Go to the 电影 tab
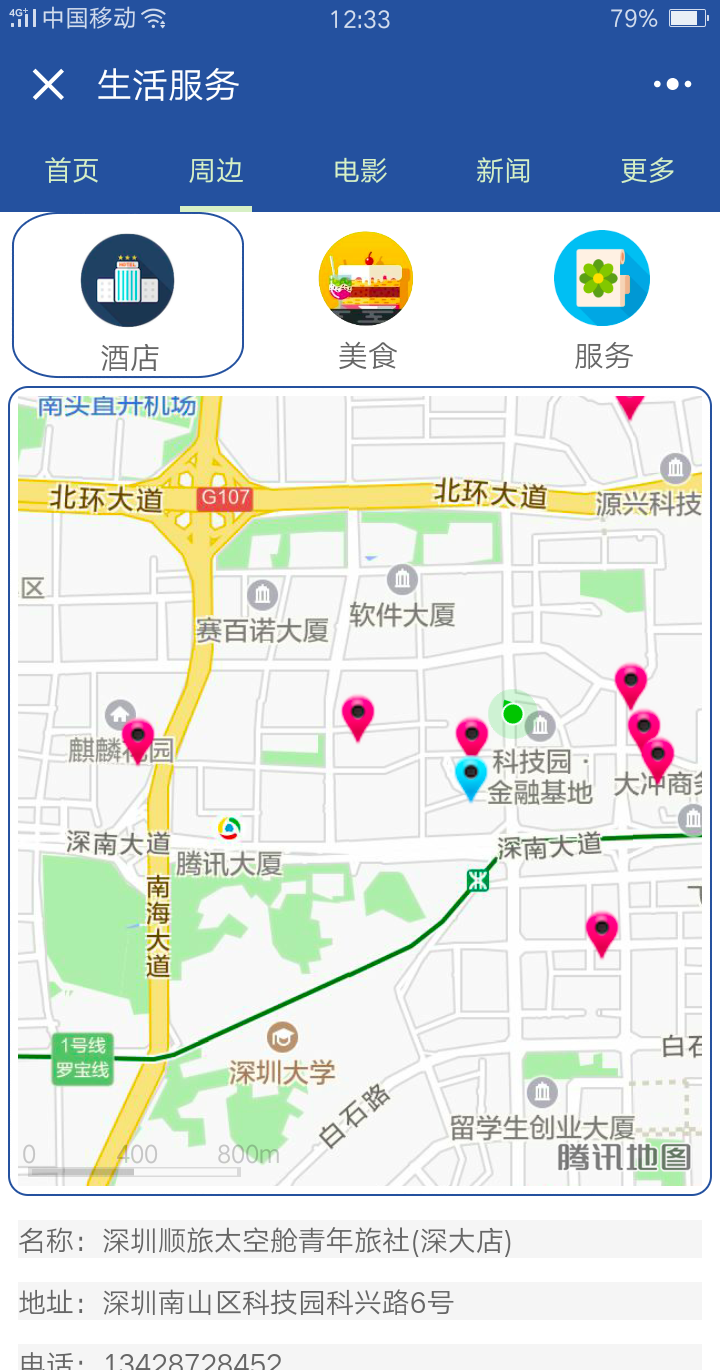The height and width of the screenshot is (1370, 720). 360,171
